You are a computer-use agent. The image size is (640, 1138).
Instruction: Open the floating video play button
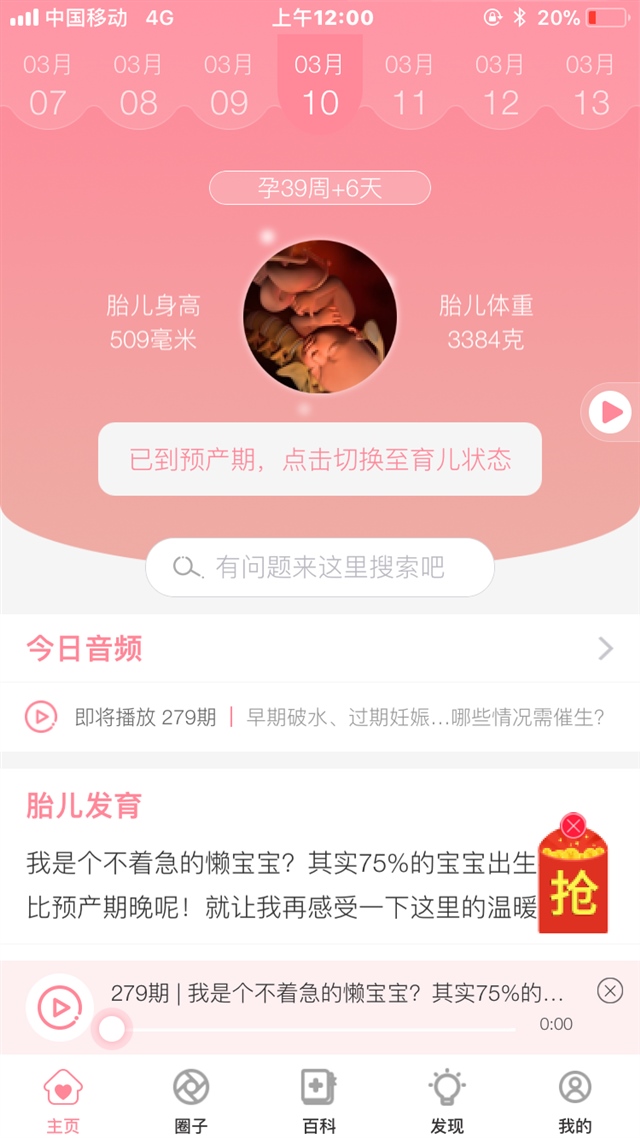click(x=610, y=411)
